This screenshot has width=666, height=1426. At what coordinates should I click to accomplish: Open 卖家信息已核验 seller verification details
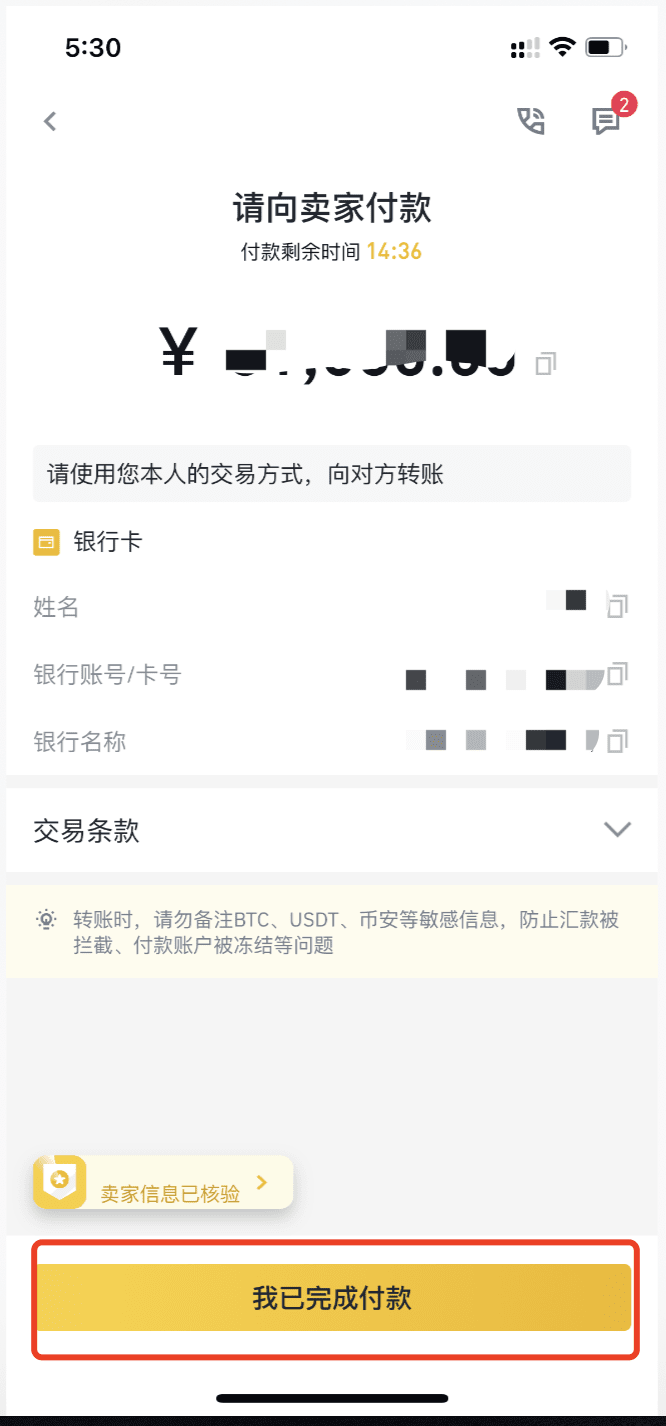(x=165, y=1183)
